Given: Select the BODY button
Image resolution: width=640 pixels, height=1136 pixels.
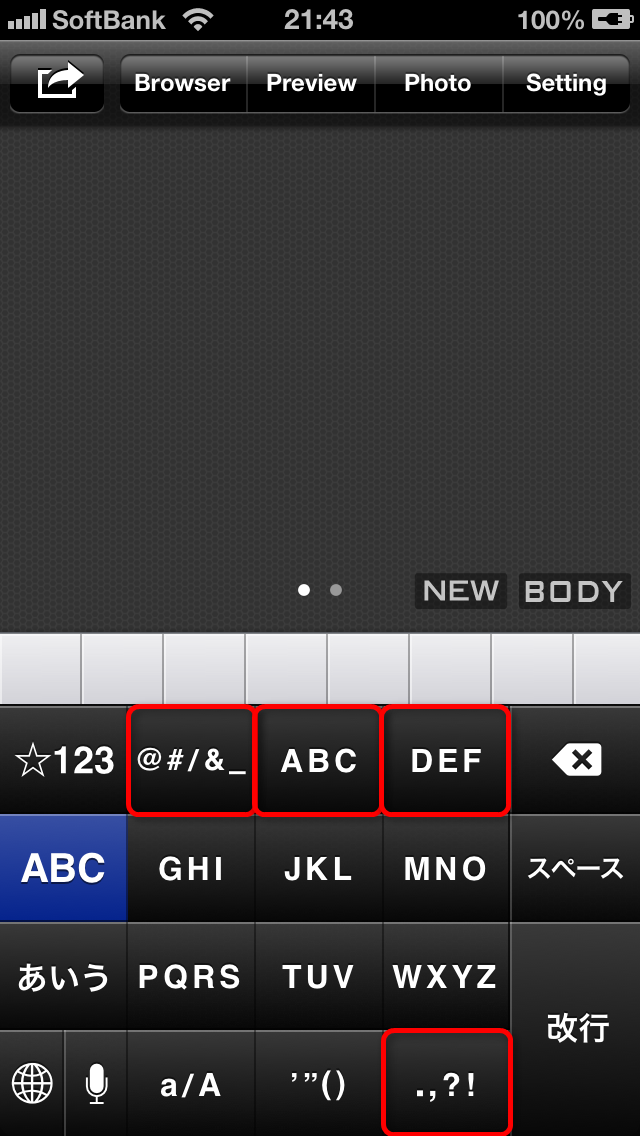Looking at the screenshot, I should click(574, 590).
